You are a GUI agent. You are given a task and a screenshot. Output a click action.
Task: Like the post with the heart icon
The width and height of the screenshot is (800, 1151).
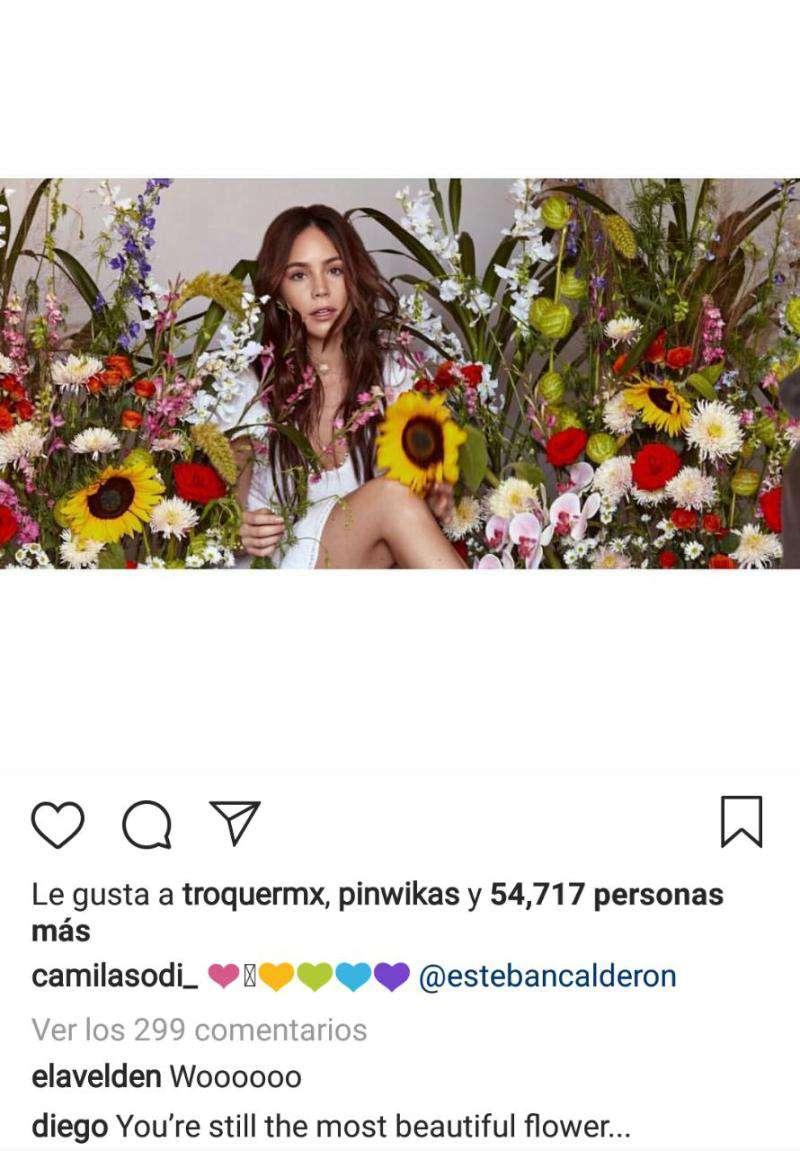58,825
